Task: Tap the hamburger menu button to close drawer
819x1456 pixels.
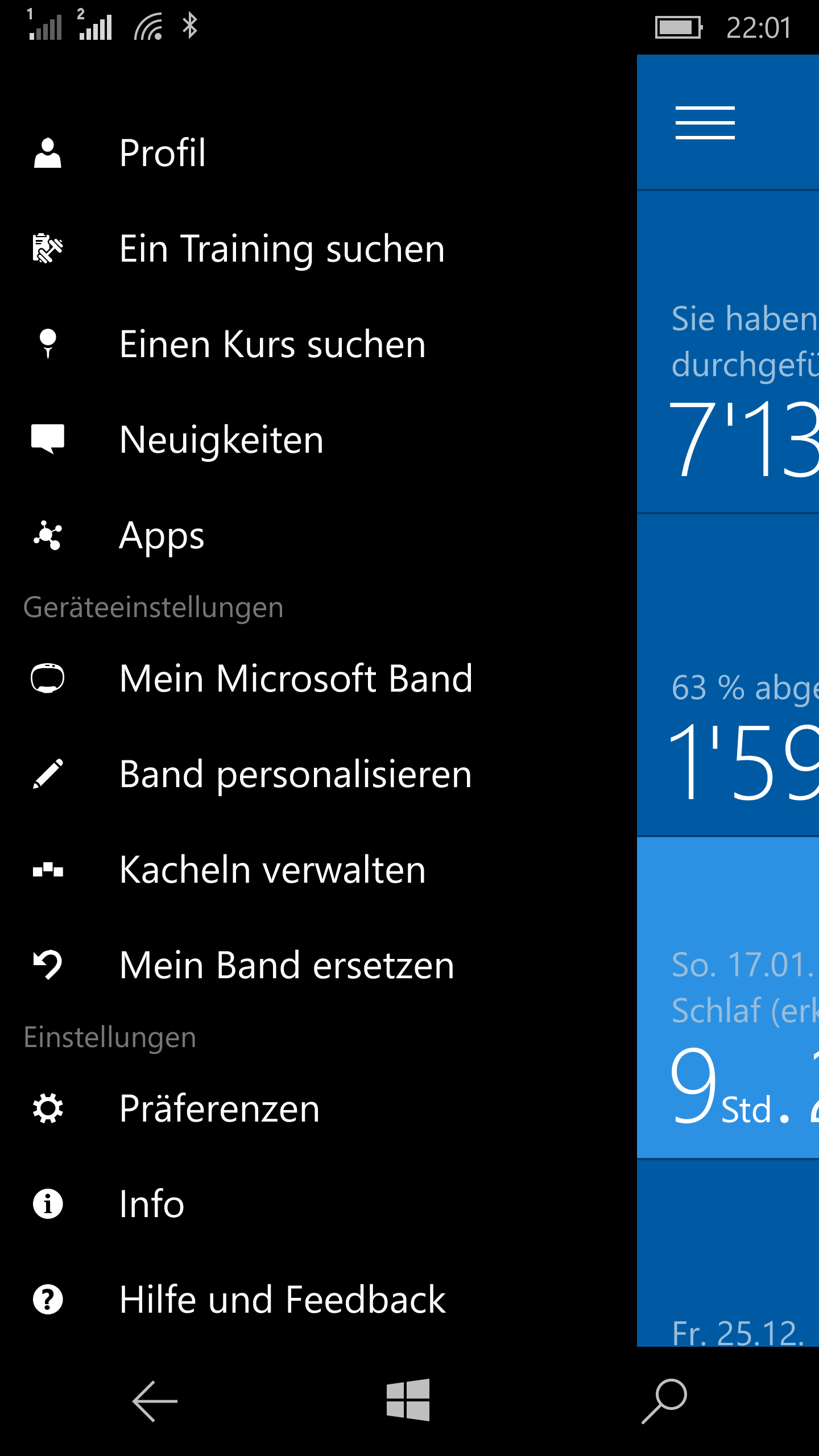Action: pyautogui.click(x=705, y=122)
